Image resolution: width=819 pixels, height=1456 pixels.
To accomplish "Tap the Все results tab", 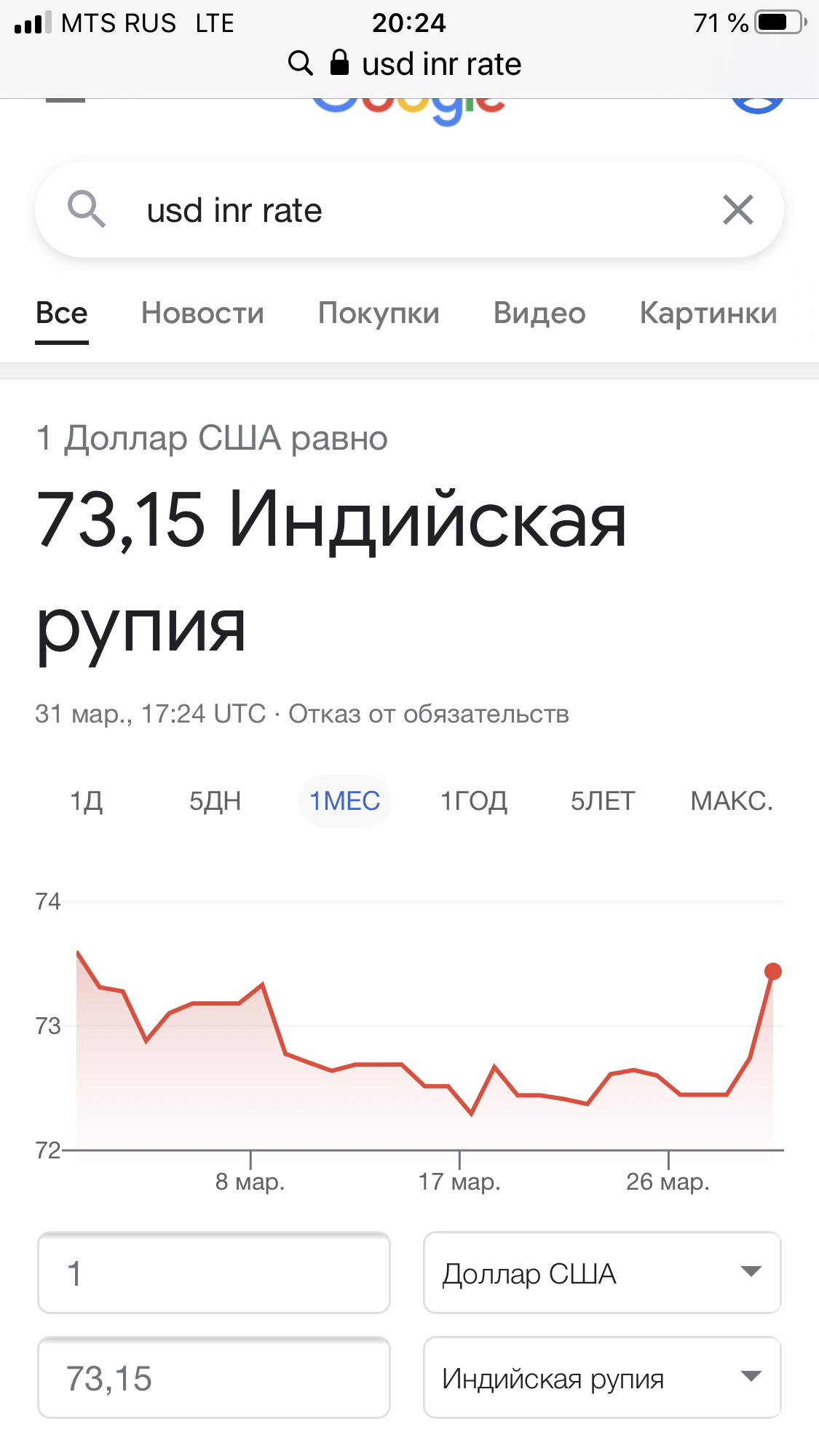I will pos(62,314).
